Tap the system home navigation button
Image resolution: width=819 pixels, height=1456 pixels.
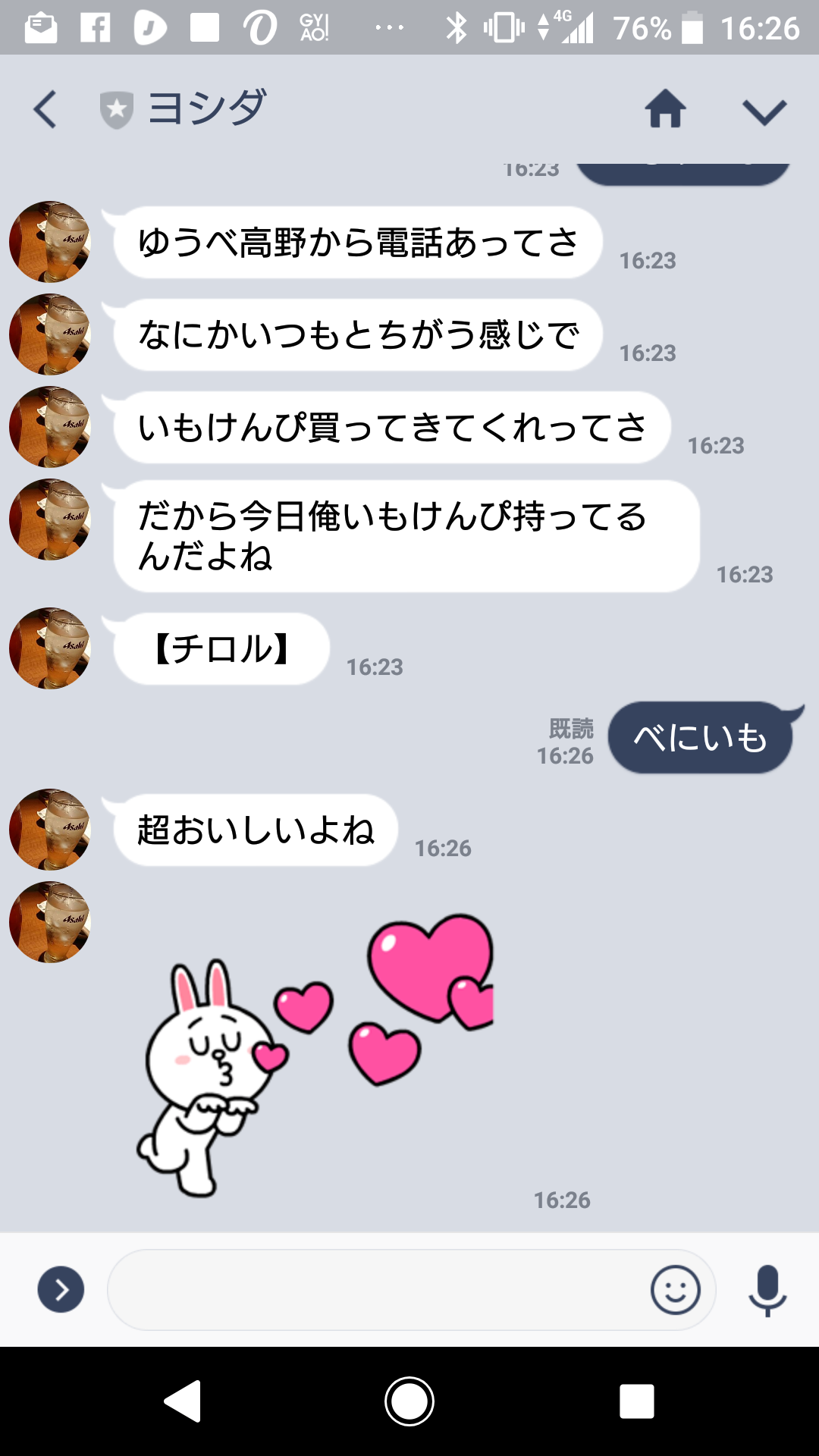coord(409,1401)
